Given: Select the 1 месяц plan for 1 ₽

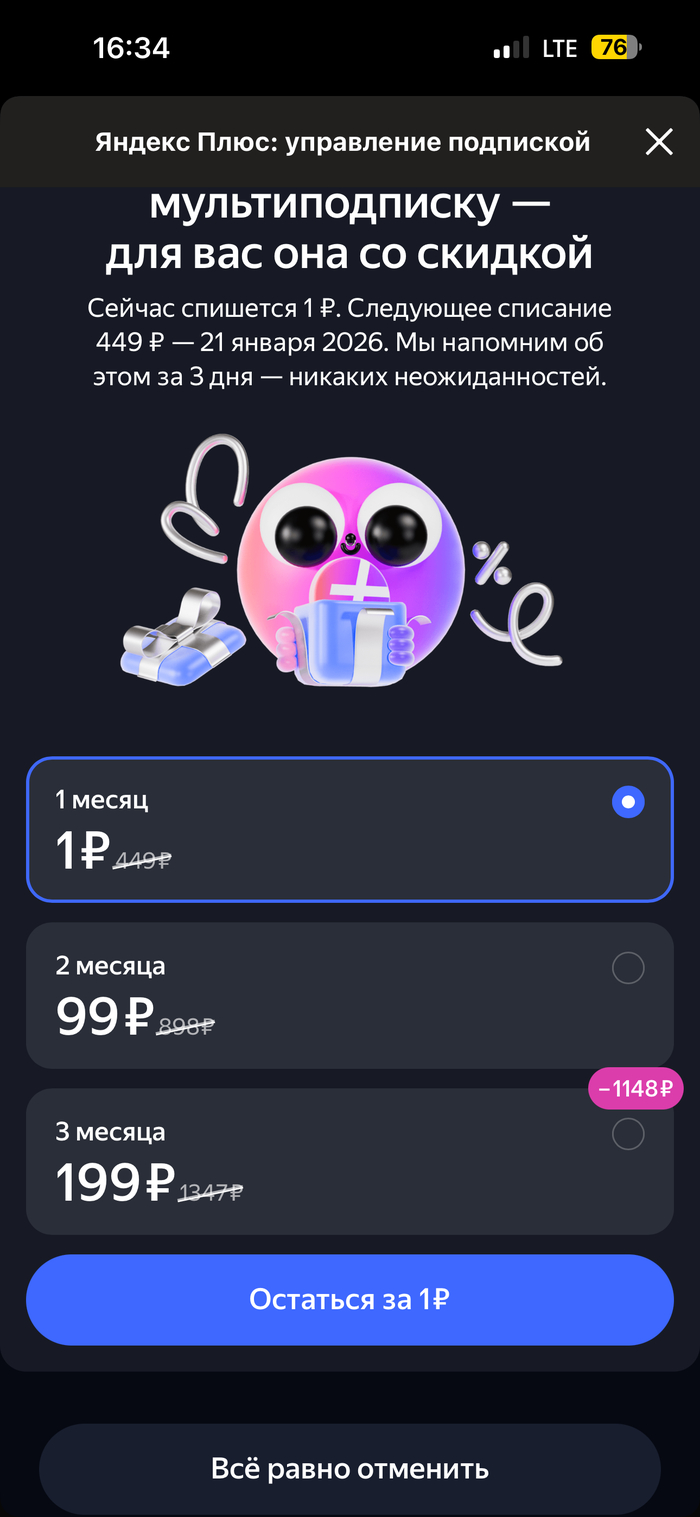Looking at the screenshot, I should click(349, 829).
